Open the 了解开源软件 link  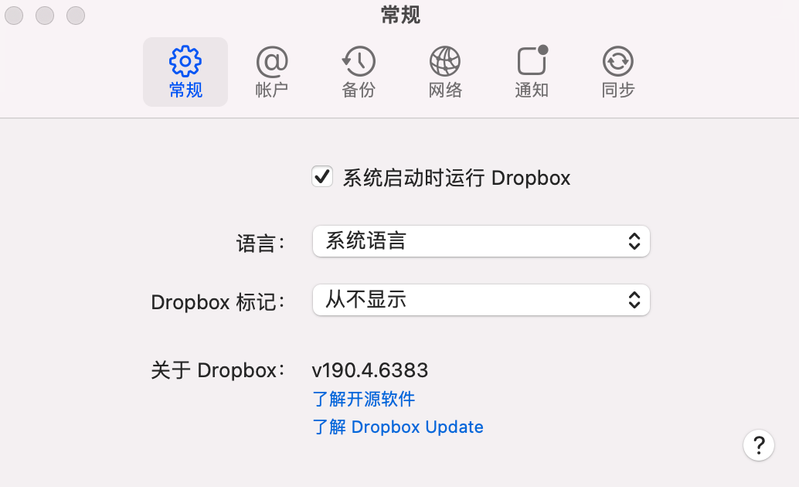click(x=363, y=399)
